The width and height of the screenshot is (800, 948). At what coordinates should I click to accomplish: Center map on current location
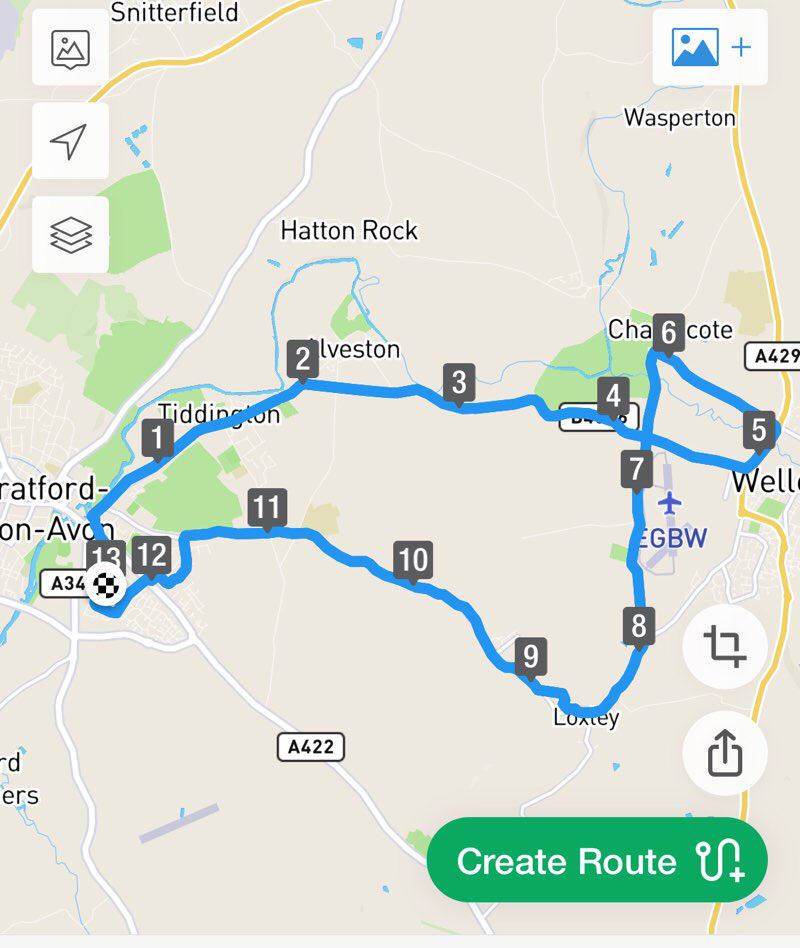tap(70, 141)
